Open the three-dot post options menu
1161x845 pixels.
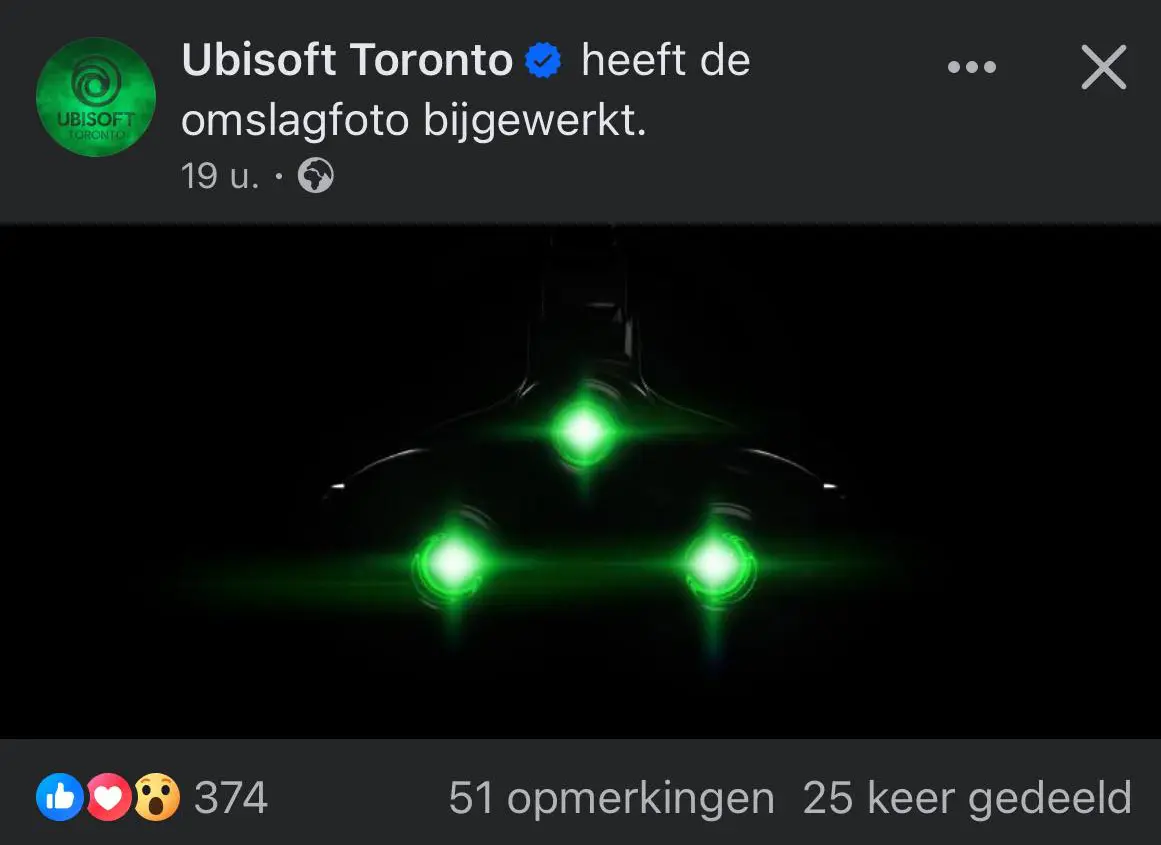click(971, 68)
